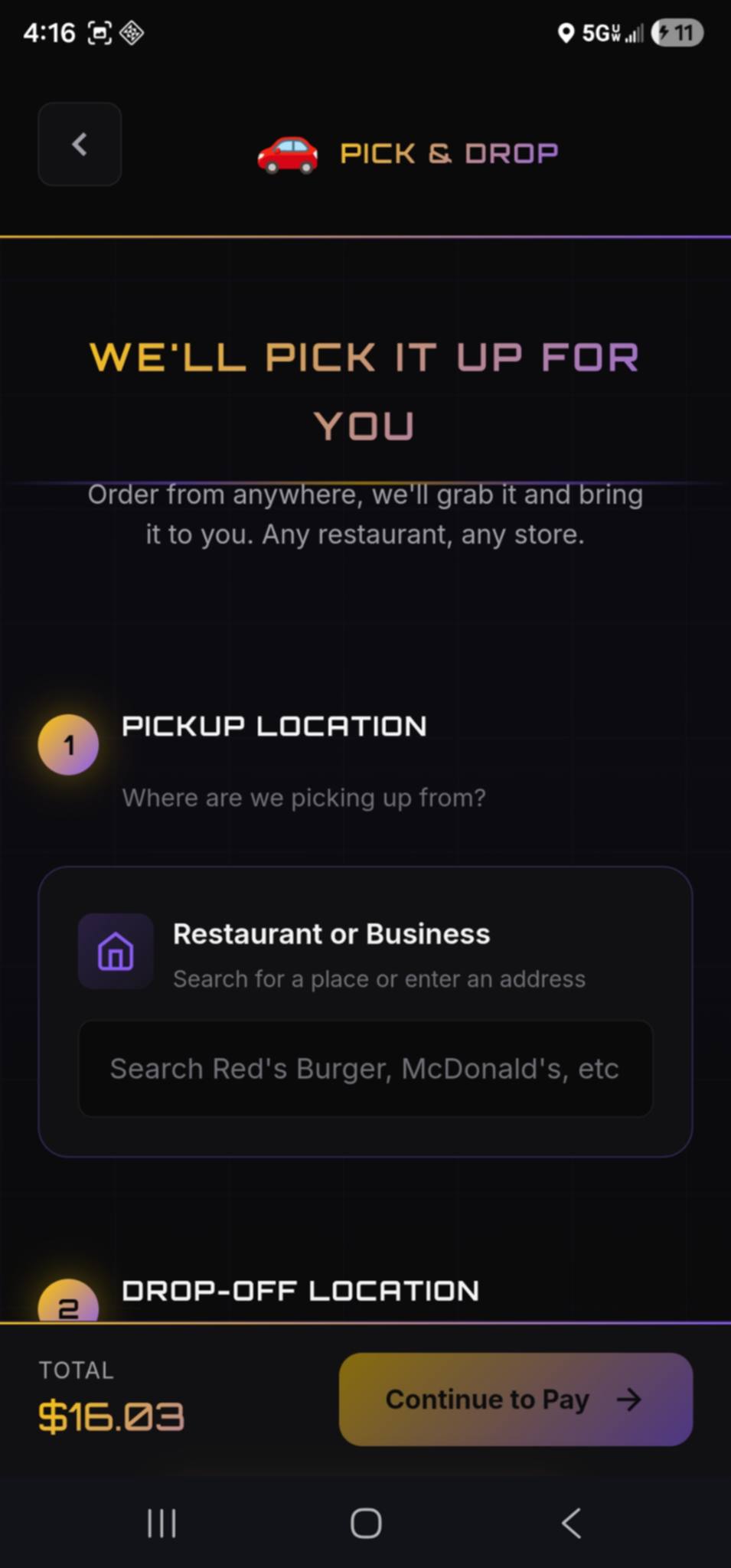Viewport: 731px width, 1568px height.
Task: Tap the arrow inside the Continue to Pay button
Action: [628, 1399]
